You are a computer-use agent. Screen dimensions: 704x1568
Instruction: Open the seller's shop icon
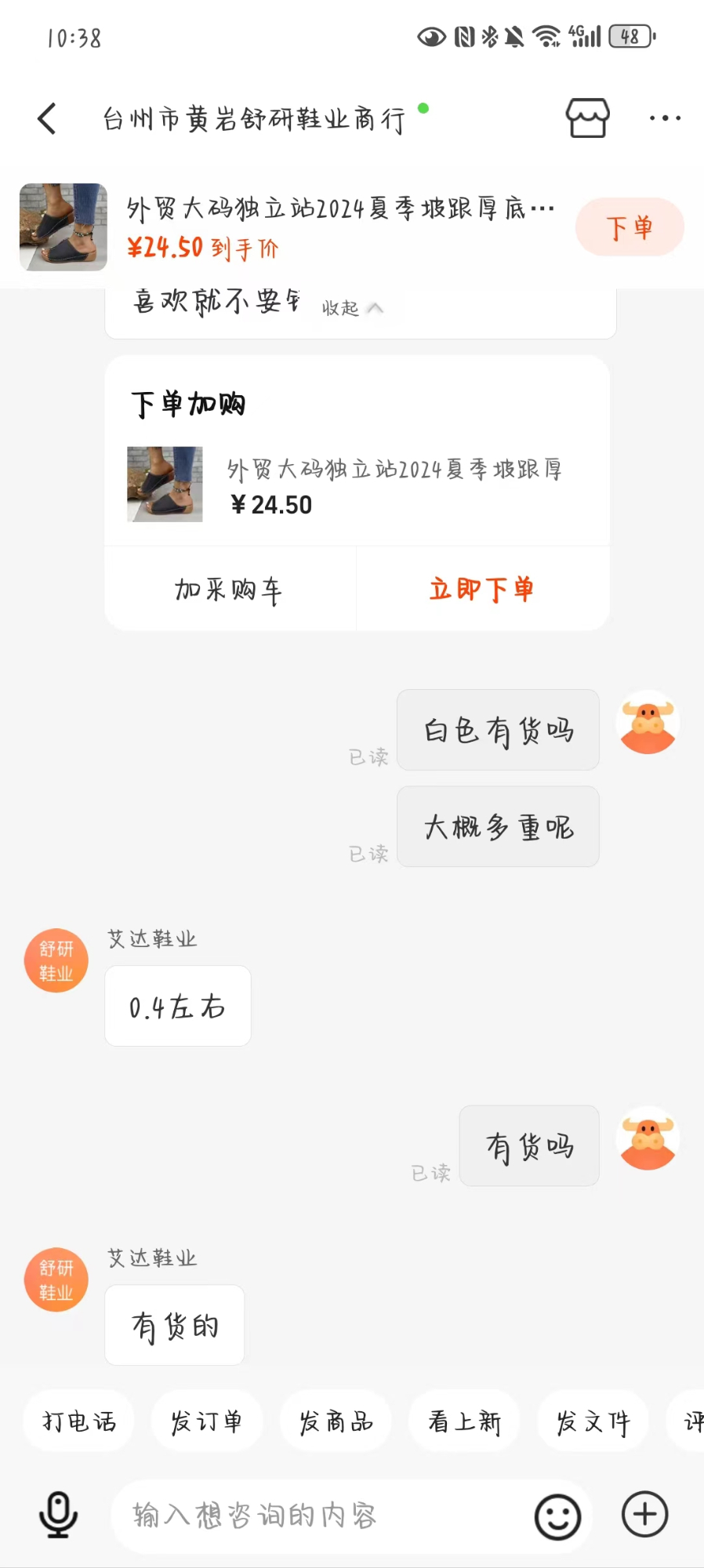(587, 118)
